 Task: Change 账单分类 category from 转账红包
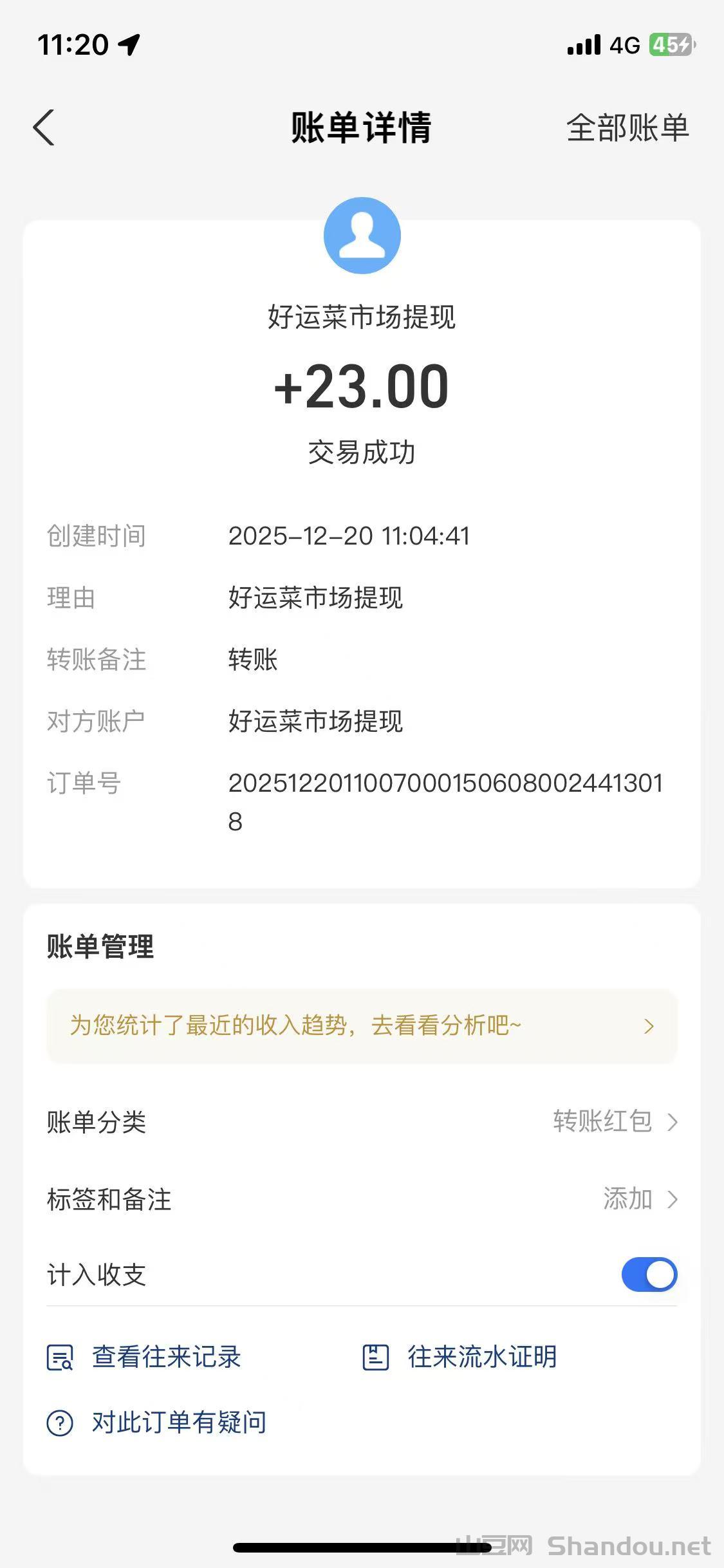[x=615, y=1122]
